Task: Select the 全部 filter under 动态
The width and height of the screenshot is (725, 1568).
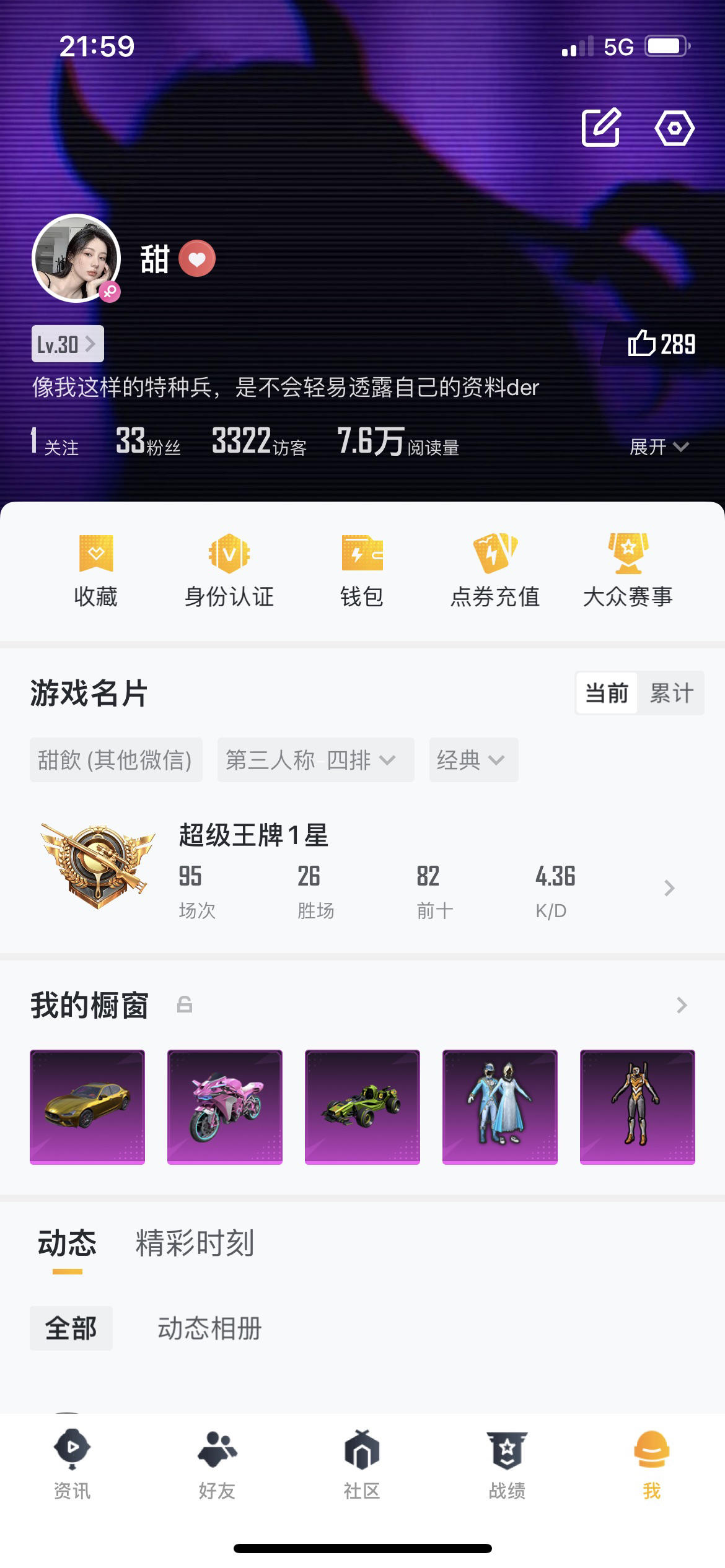Action: pyautogui.click(x=71, y=1327)
